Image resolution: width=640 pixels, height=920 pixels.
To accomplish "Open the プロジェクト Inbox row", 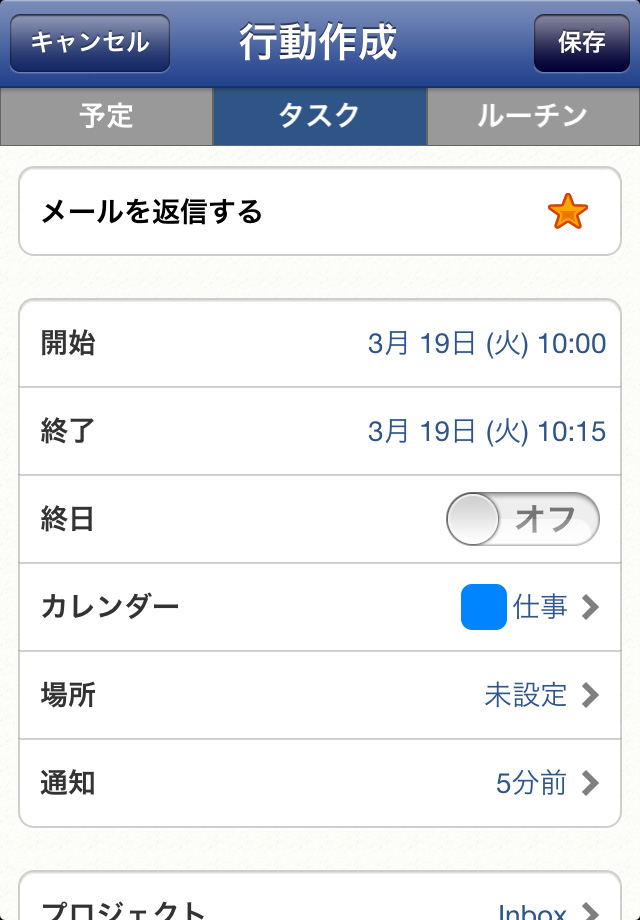I will pos(320,908).
